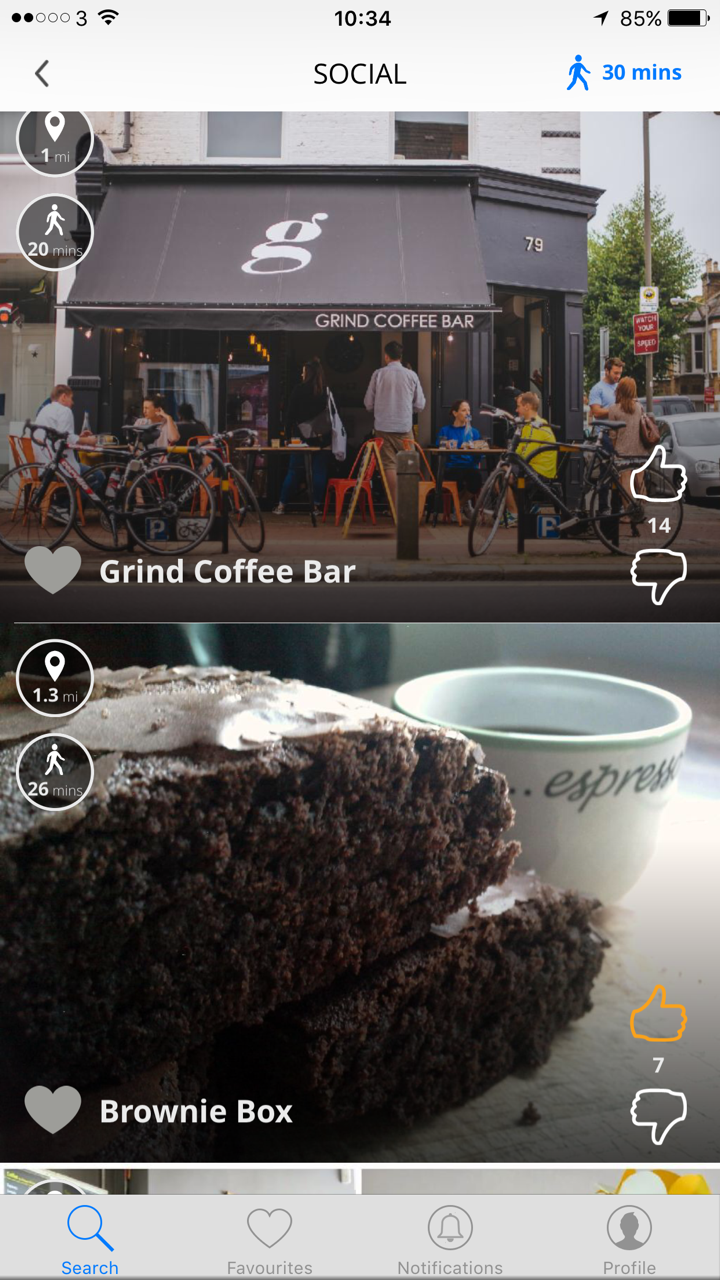Change the 30 mins walking filter
720x1280 pixels.
tap(624, 73)
